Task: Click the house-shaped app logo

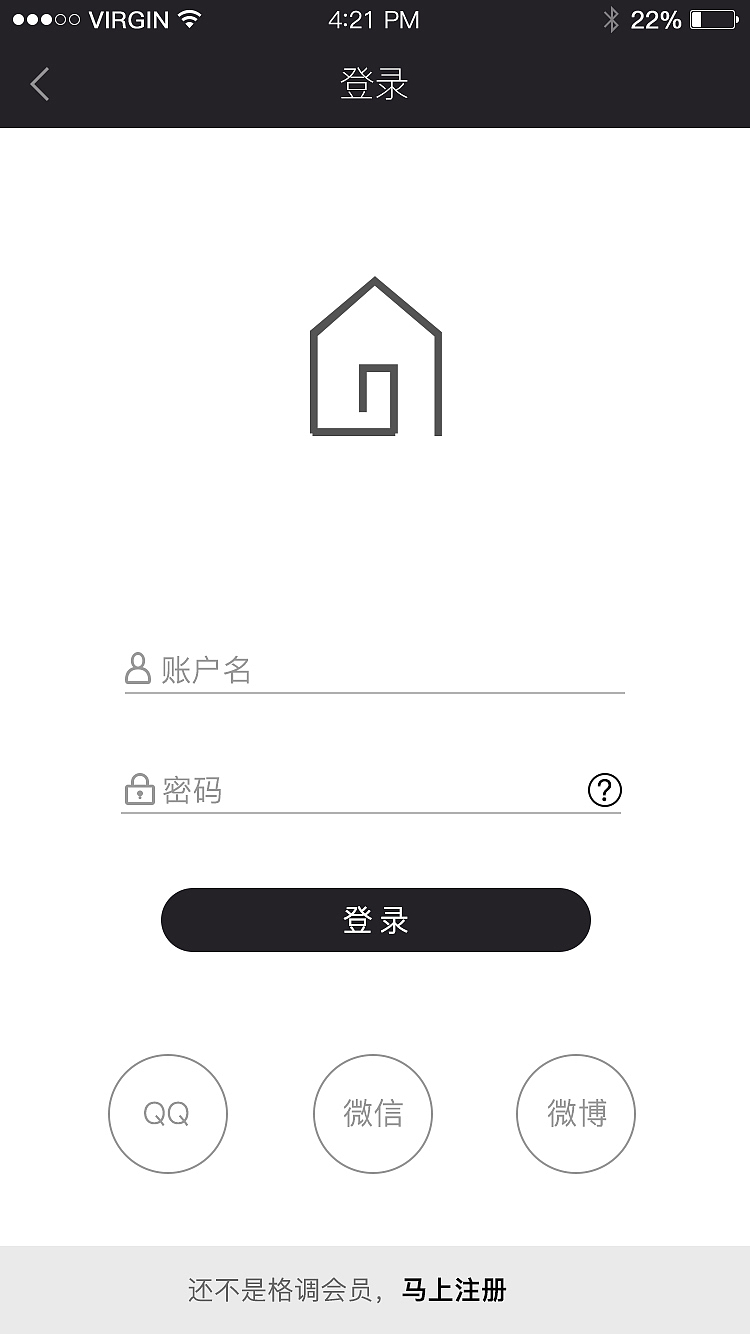Action: 375,355
